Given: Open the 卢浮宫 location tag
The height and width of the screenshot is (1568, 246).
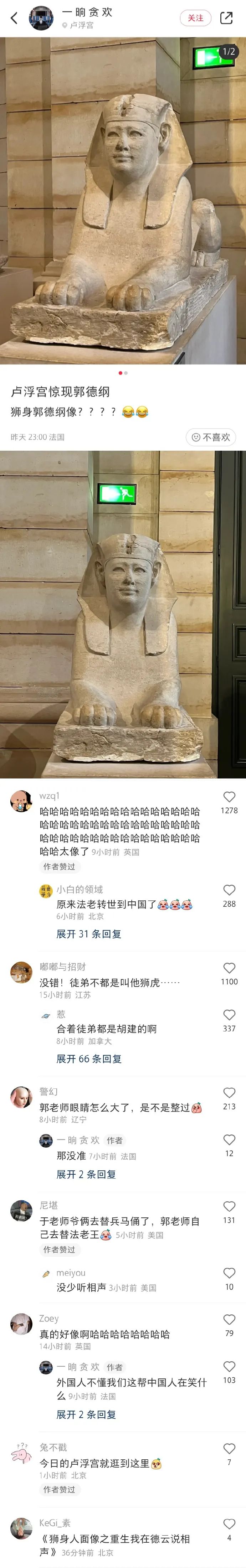Looking at the screenshot, I should pyautogui.click(x=81, y=26).
